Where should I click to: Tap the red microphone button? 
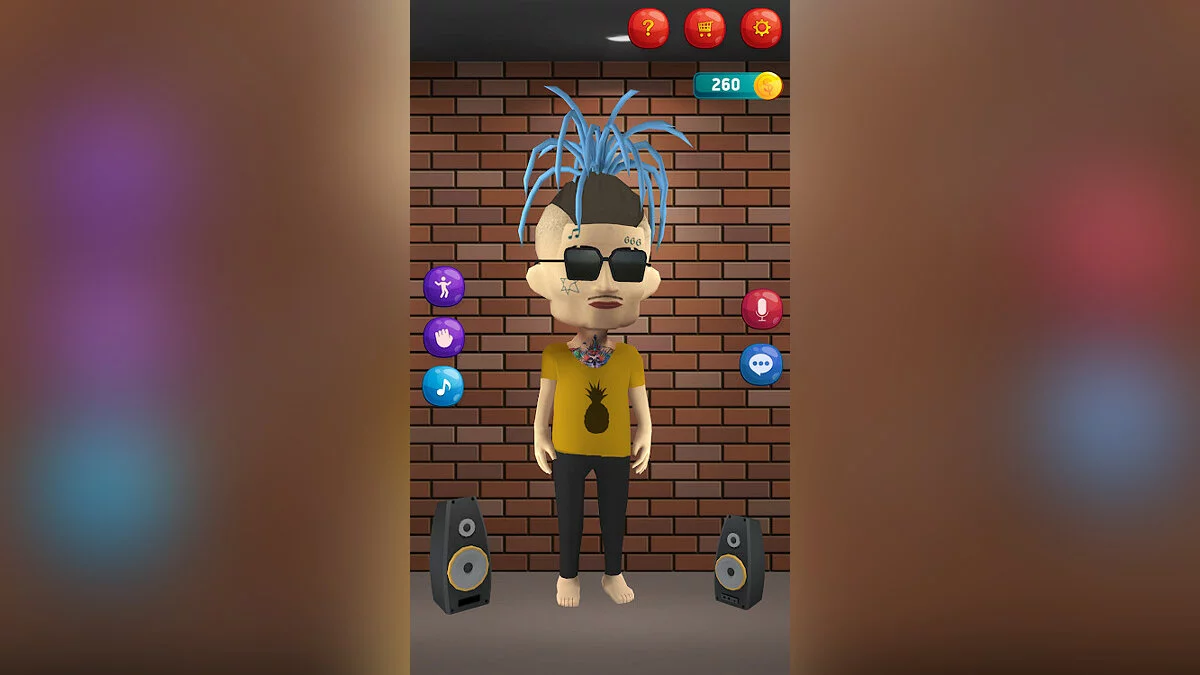click(x=762, y=309)
